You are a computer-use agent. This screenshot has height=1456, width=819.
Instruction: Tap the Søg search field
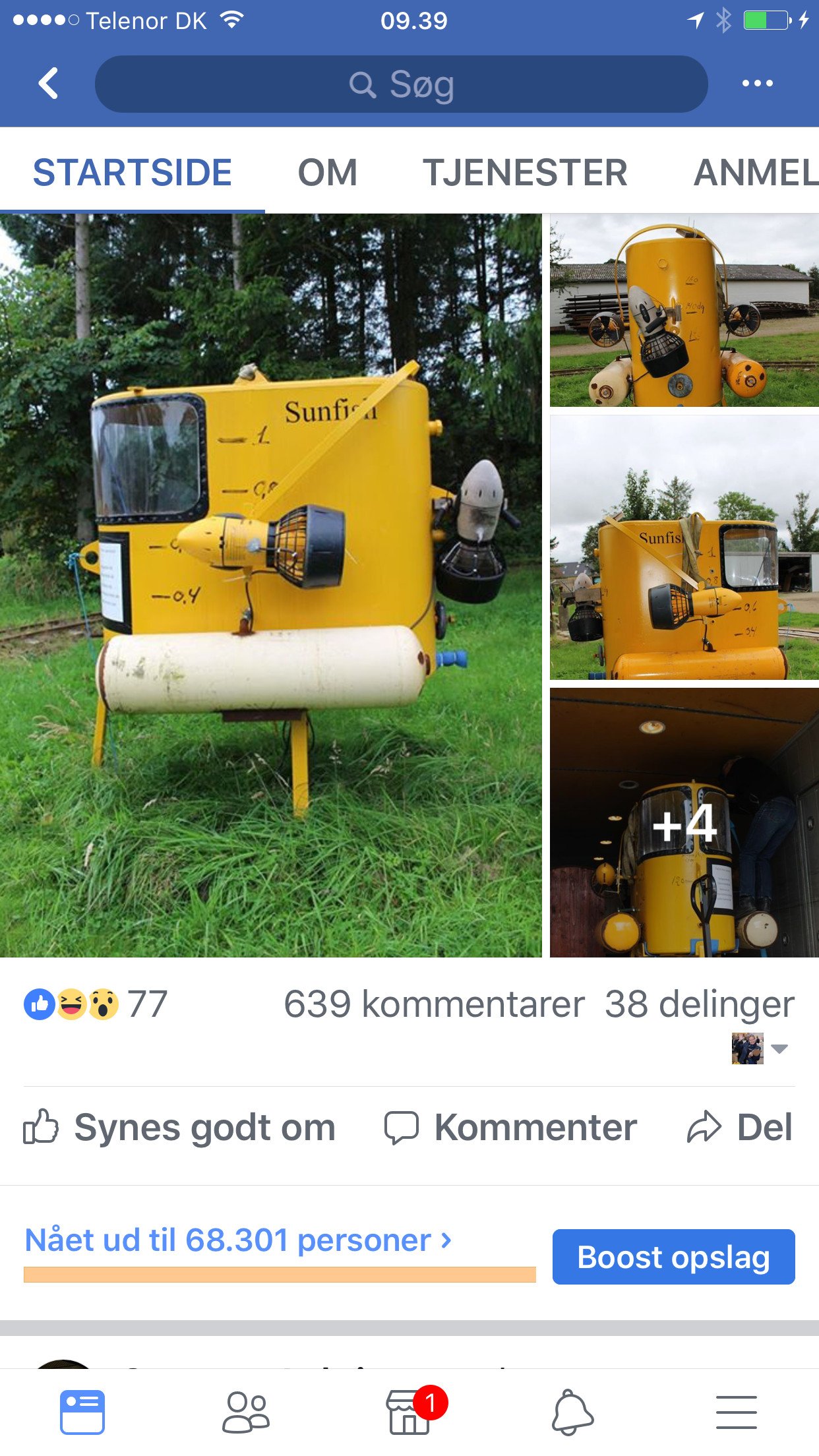pos(401,84)
